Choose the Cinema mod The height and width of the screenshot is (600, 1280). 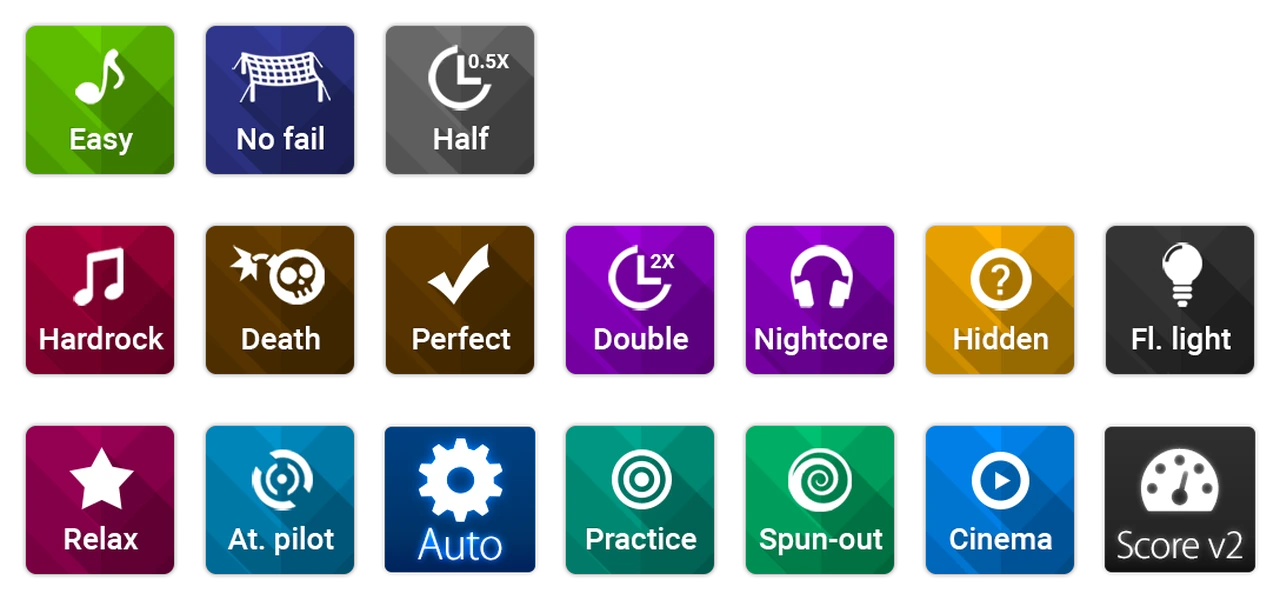(1000, 500)
